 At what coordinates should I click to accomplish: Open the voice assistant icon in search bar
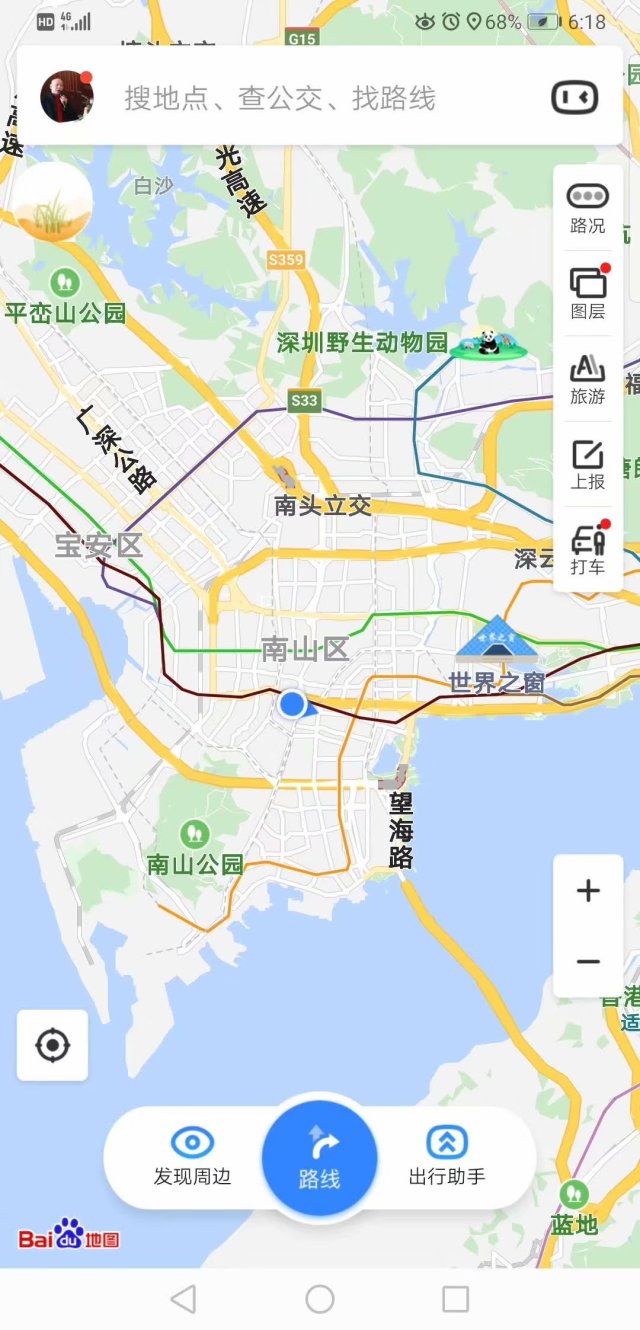coord(575,97)
